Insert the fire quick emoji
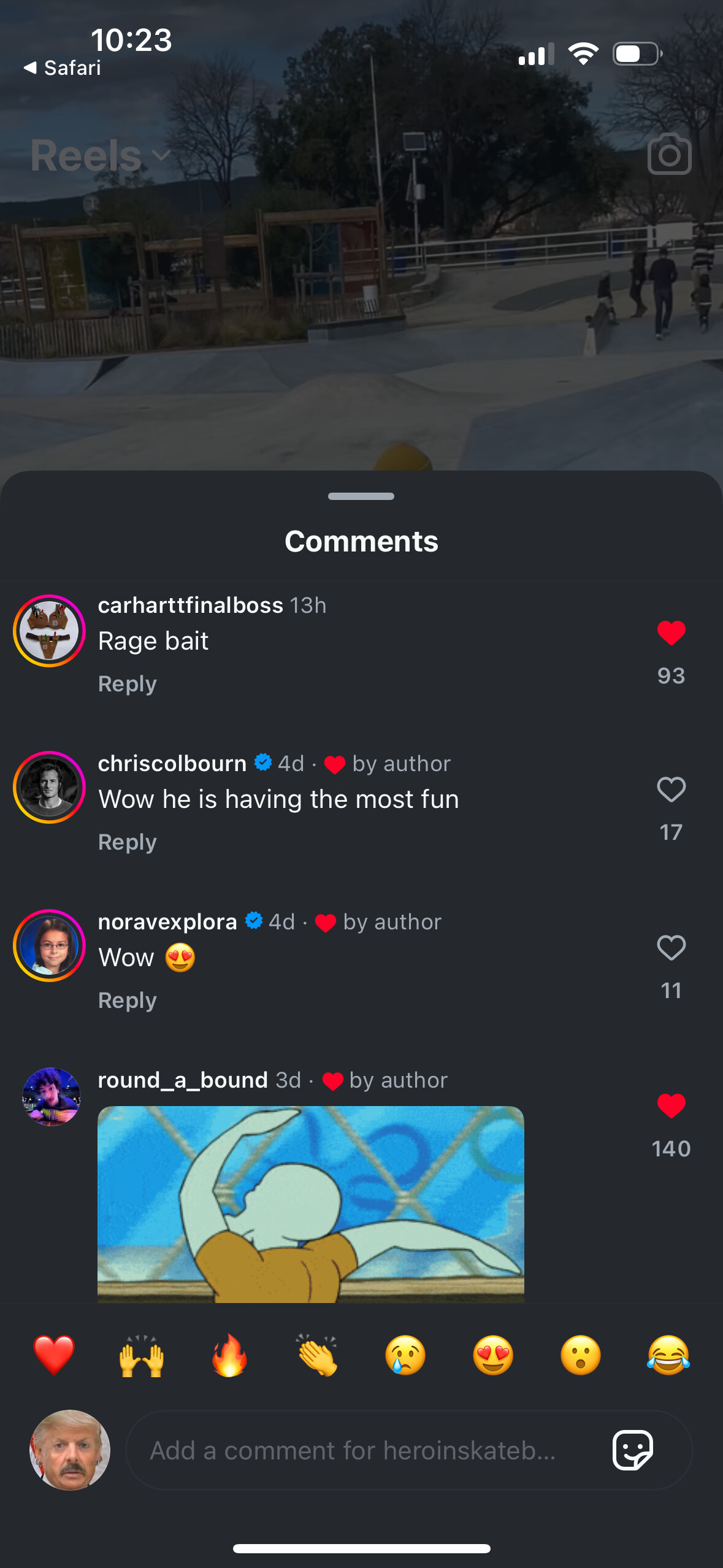This screenshot has height=1568, width=723. pyautogui.click(x=229, y=1355)
